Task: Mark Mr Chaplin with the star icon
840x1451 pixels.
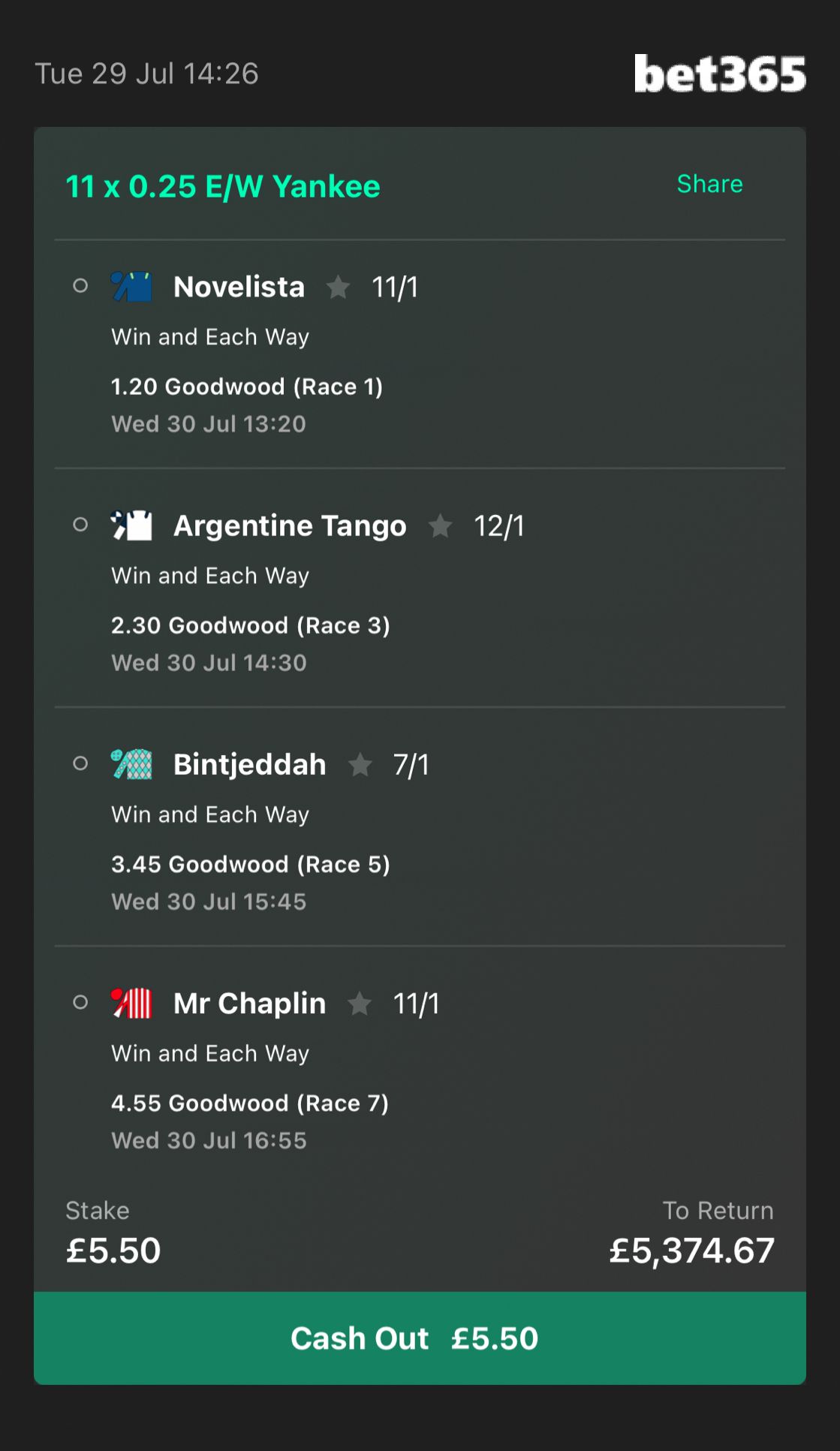Action: tap(360, 1004)
